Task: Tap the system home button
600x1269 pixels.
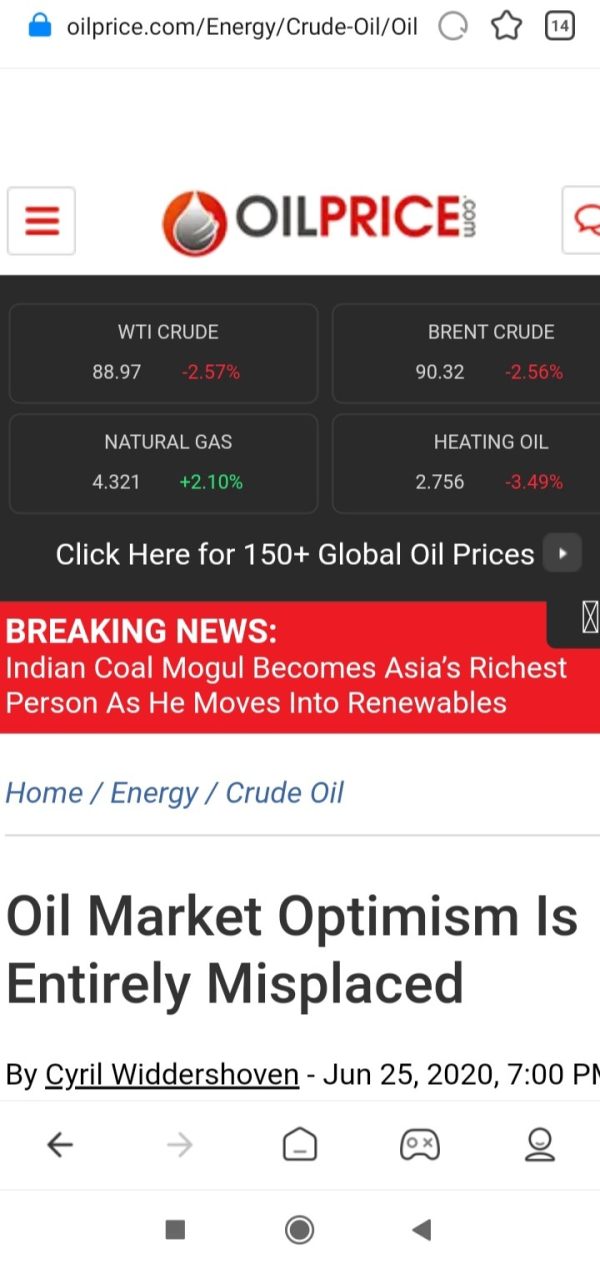Action: 300,1230
